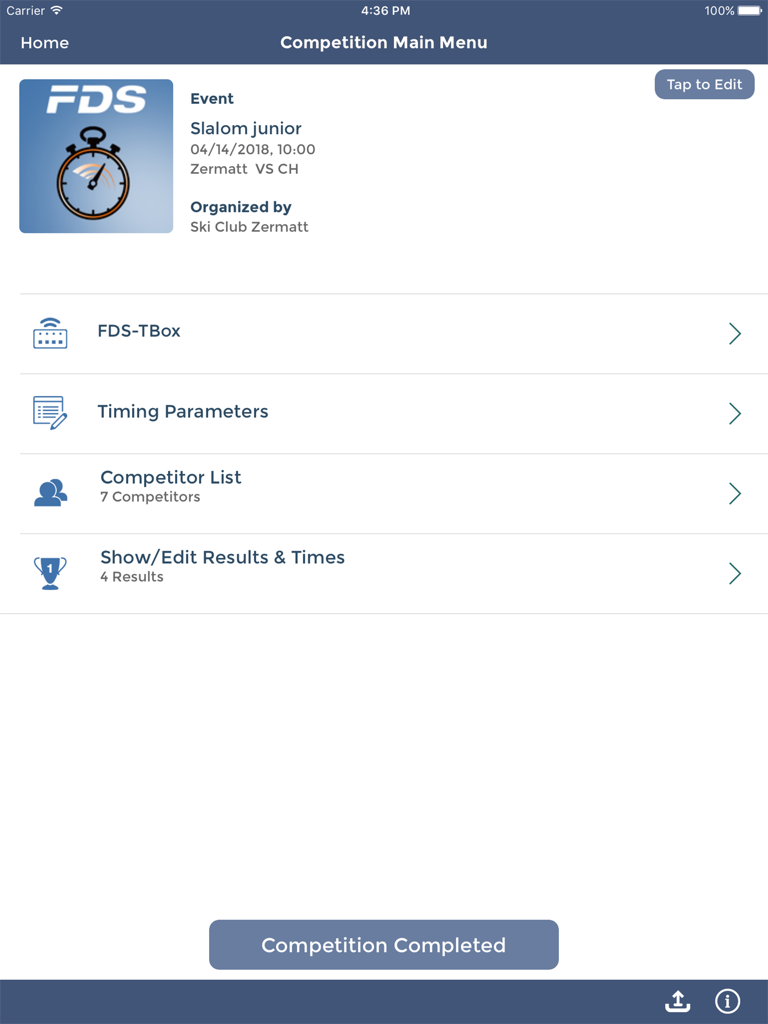Tap the Wi-Fi indicator in status bar
Screen dimensions: 768x1024
click(x=54, y=11)
